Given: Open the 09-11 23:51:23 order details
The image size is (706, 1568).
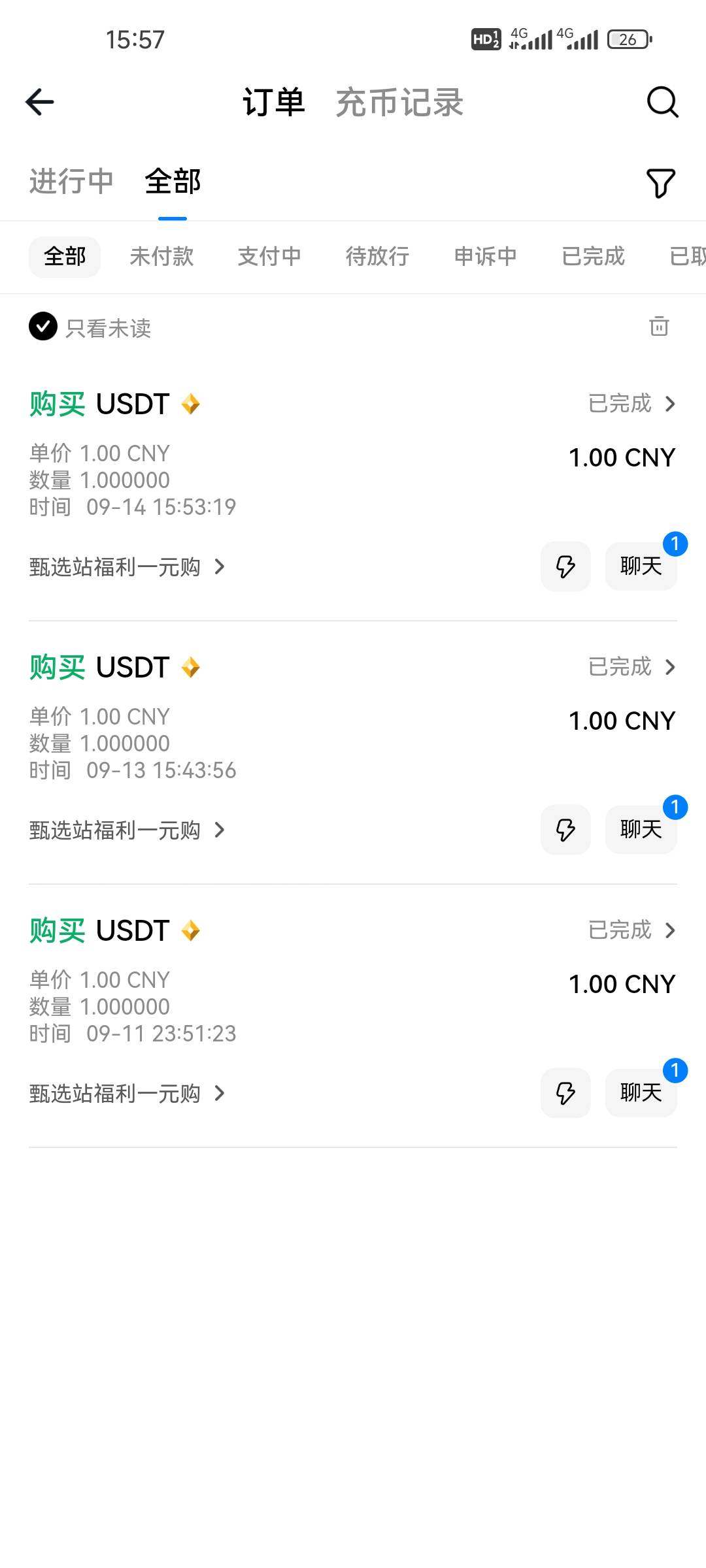Looking at the screenshot, I should click(631, 930).
